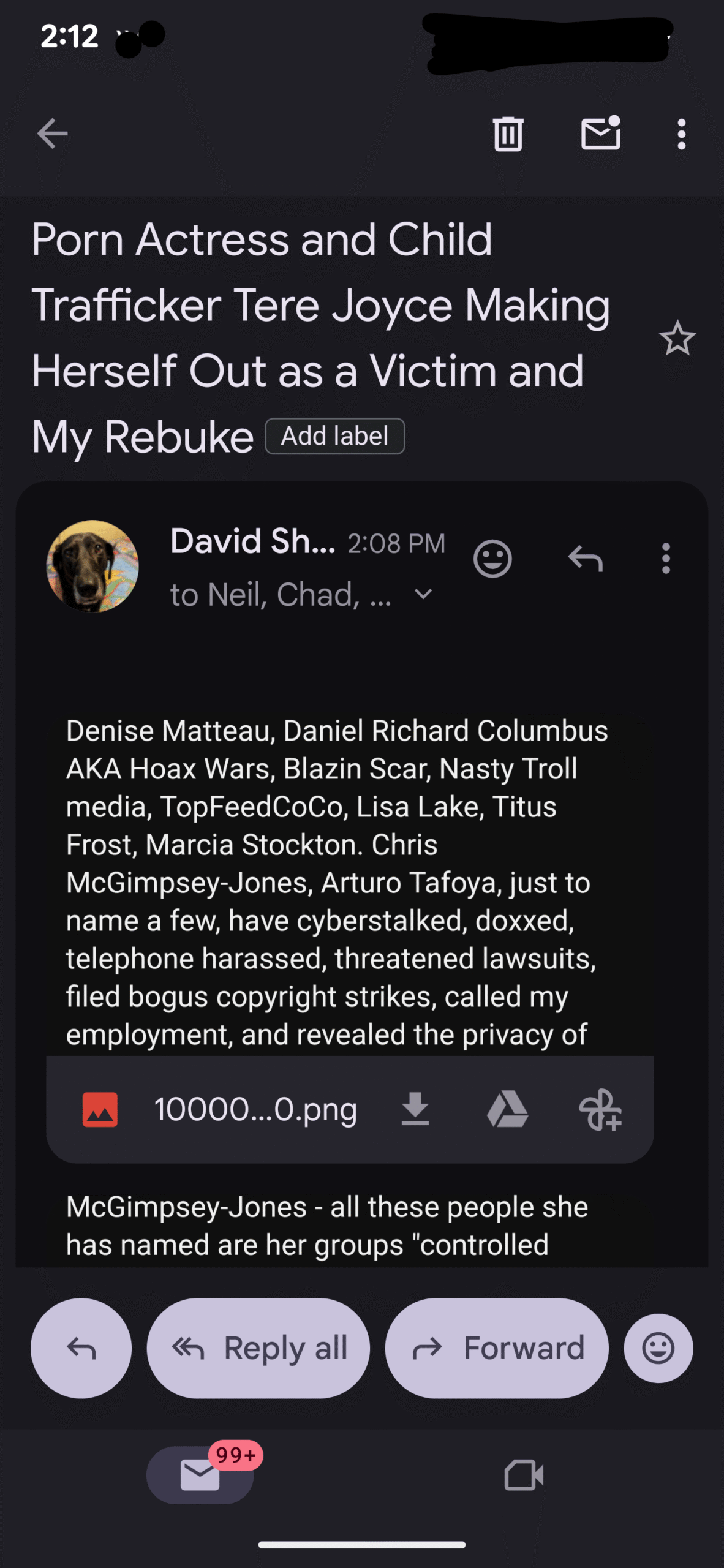724x1568 pixels.
Task: Tap the round reply button at bottom
Action: (81, 1348)
